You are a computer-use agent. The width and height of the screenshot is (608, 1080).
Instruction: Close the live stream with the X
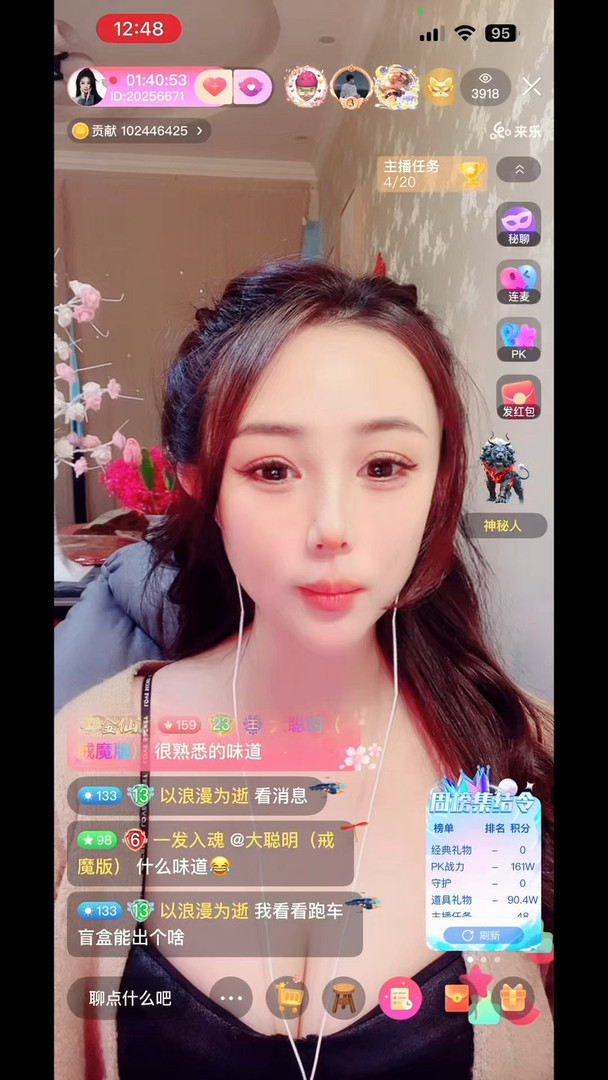pos(532,87)
